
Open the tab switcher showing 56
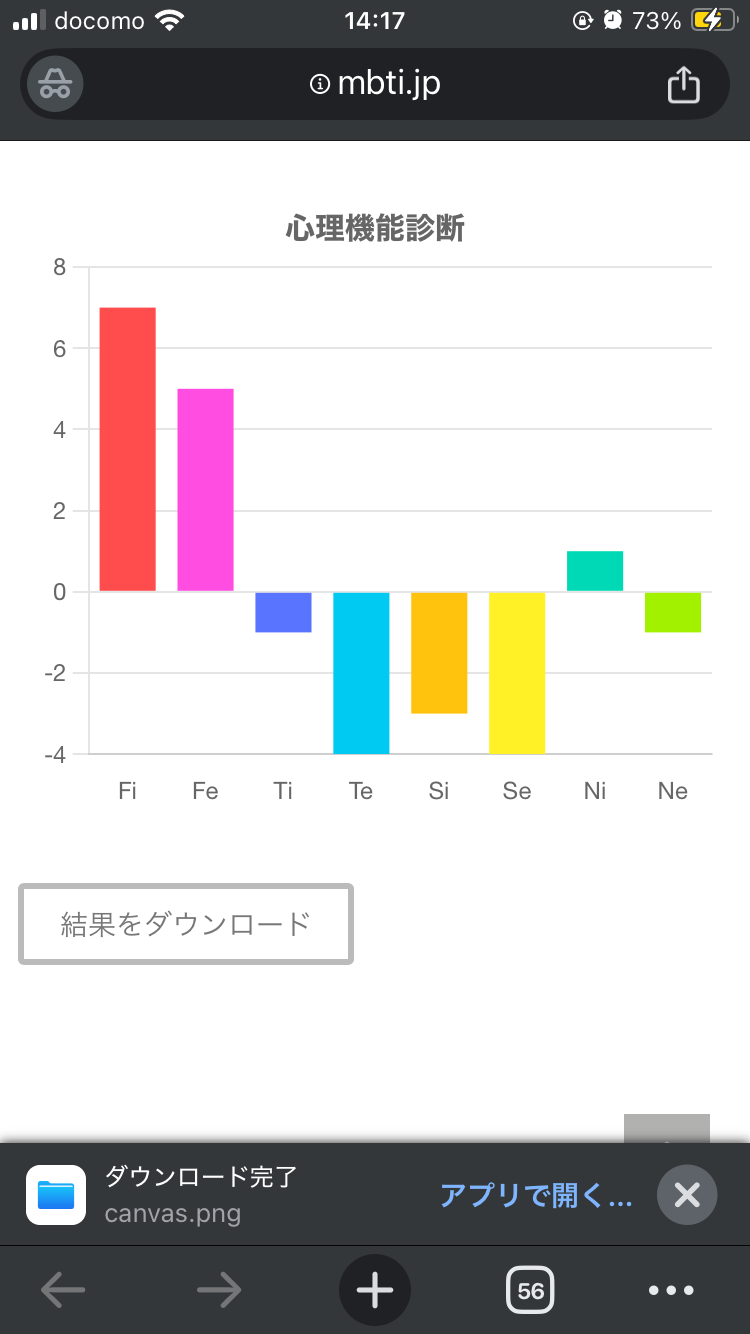coord(531,1291)
